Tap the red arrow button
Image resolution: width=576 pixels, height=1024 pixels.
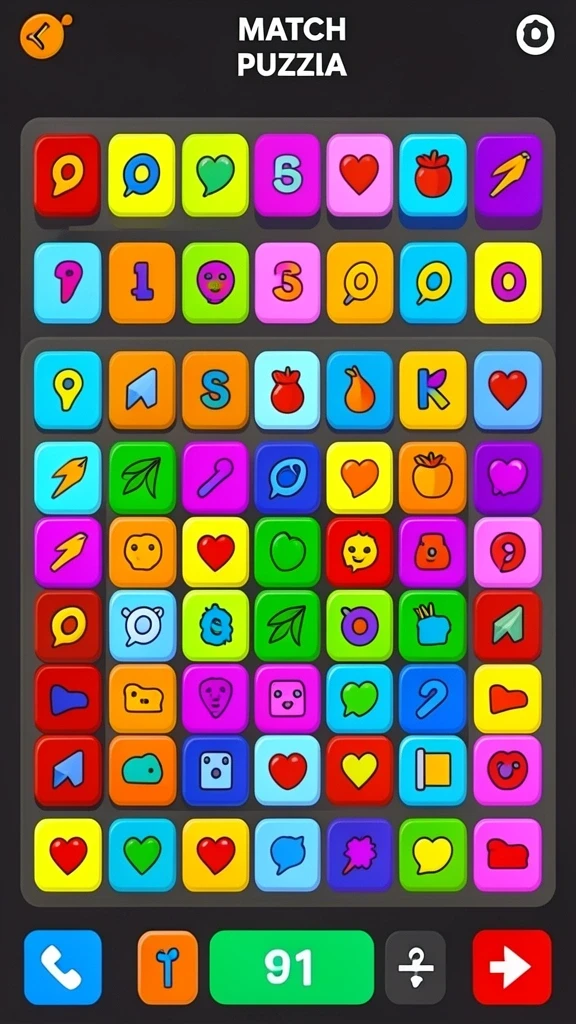click(512, 967)
